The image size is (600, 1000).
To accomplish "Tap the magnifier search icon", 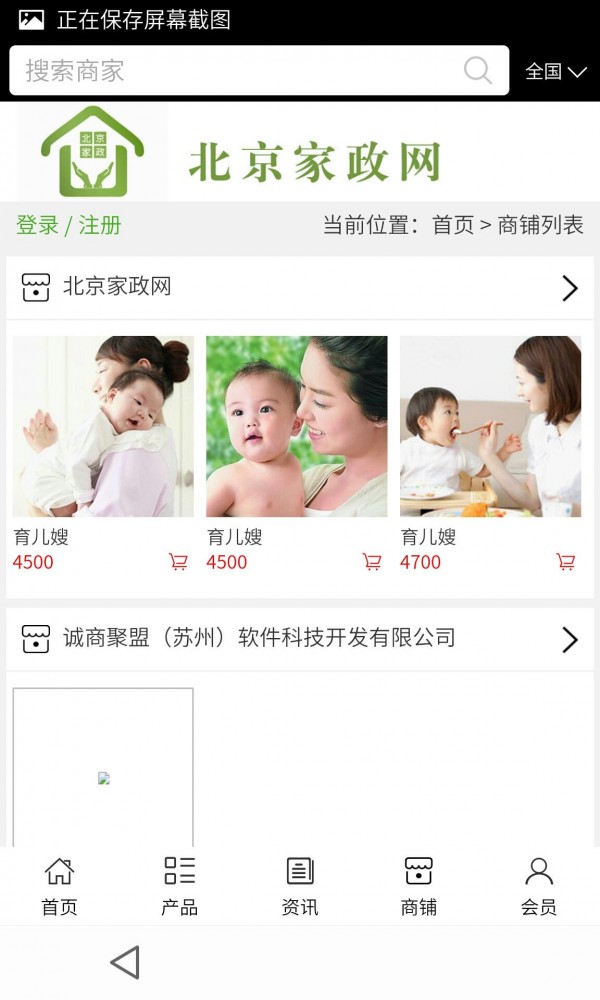I will (478, 70).
